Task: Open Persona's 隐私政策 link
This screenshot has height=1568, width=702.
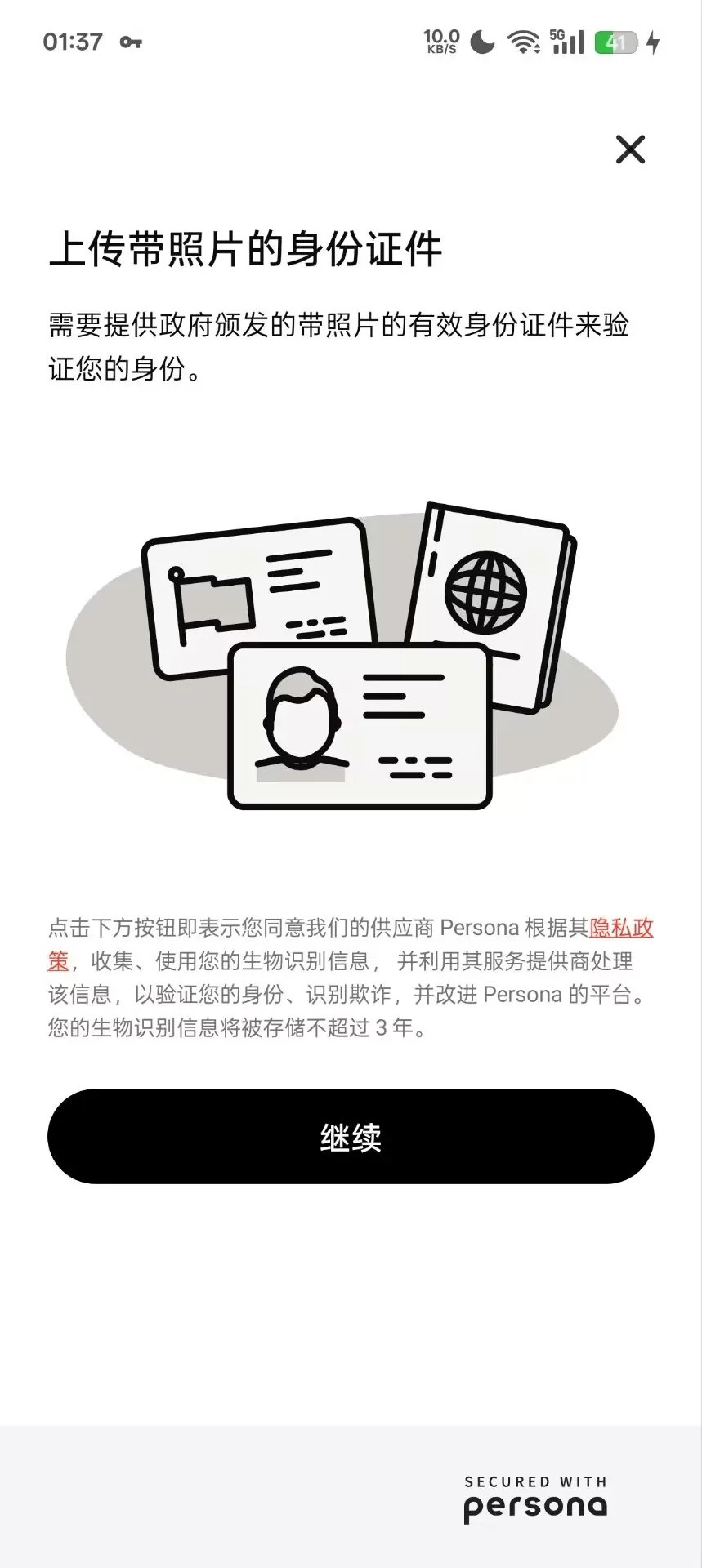Action: (621, 928)
